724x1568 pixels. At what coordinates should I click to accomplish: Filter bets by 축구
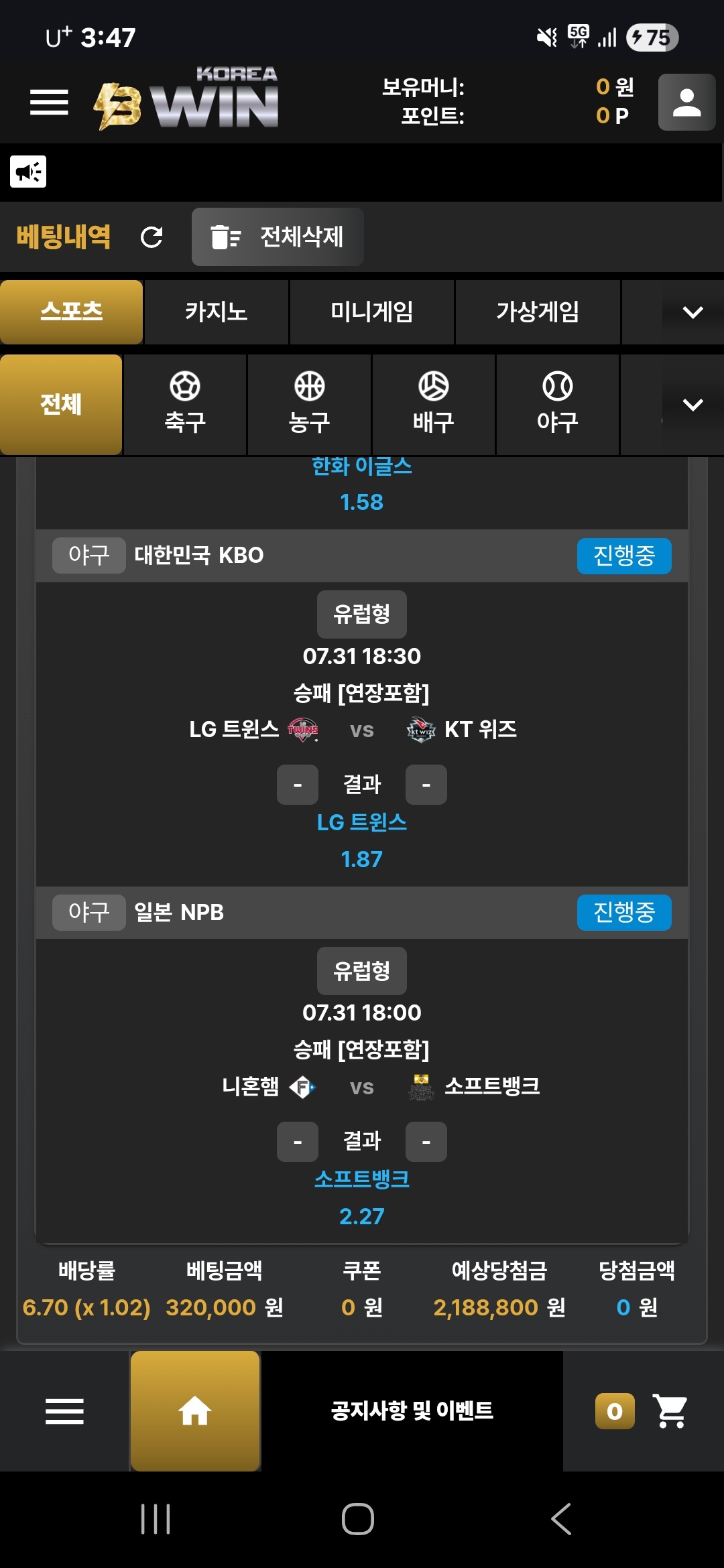coord(185,405)
